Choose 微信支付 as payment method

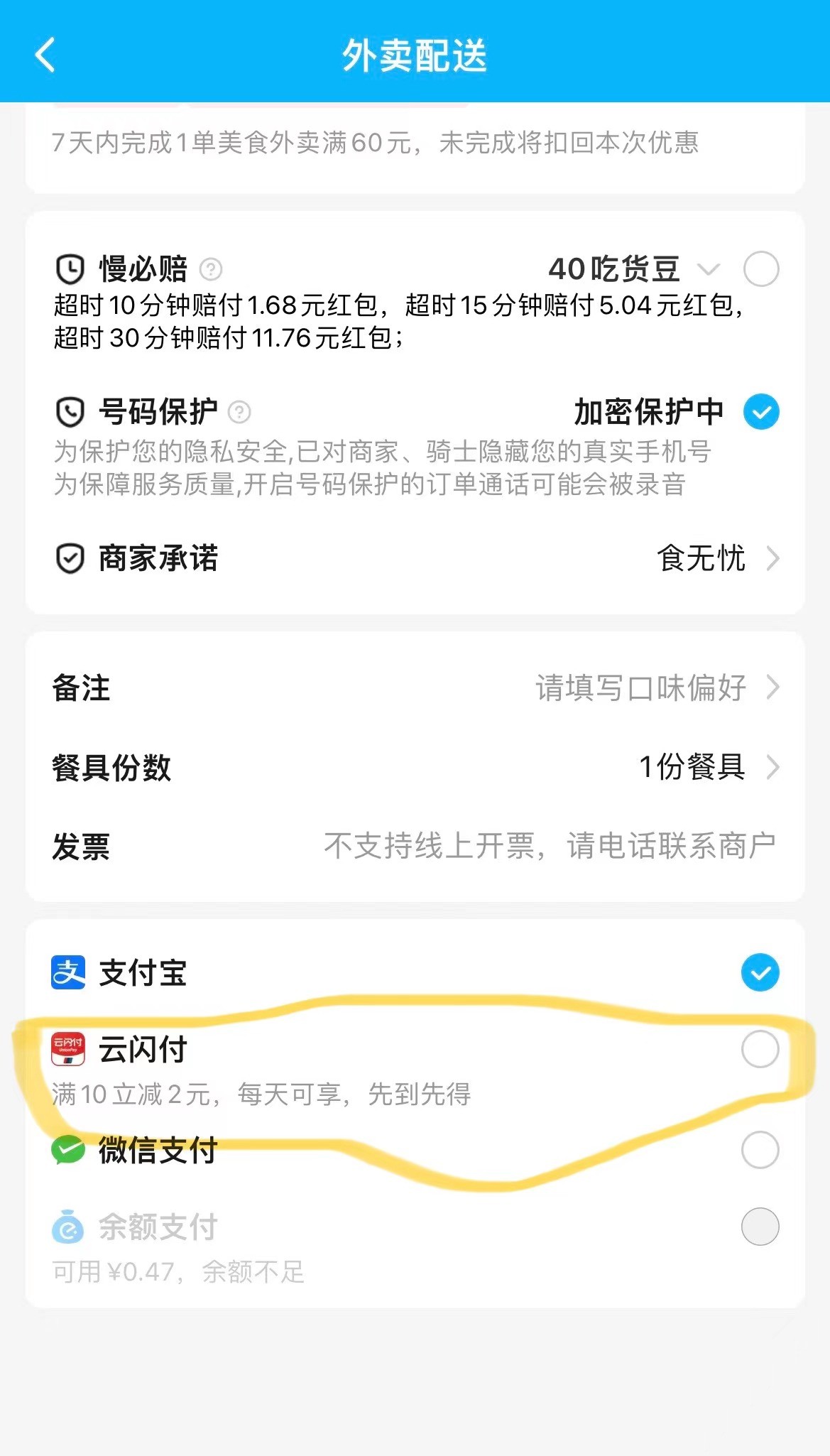(415, 1150)
